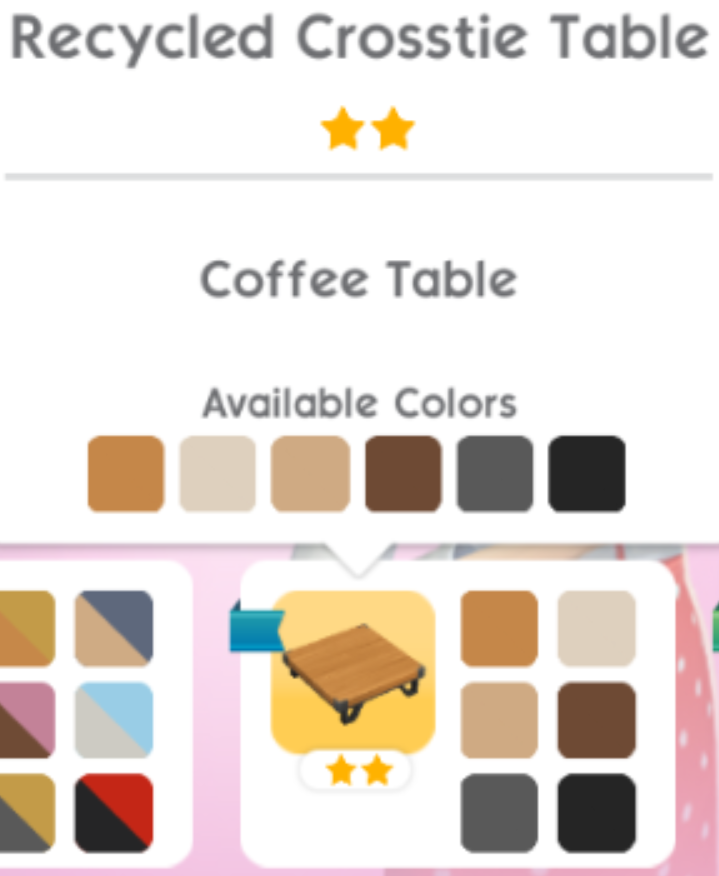Pick the black and red two-tone swatch
The image size is (719, 876).
(114, 812)
